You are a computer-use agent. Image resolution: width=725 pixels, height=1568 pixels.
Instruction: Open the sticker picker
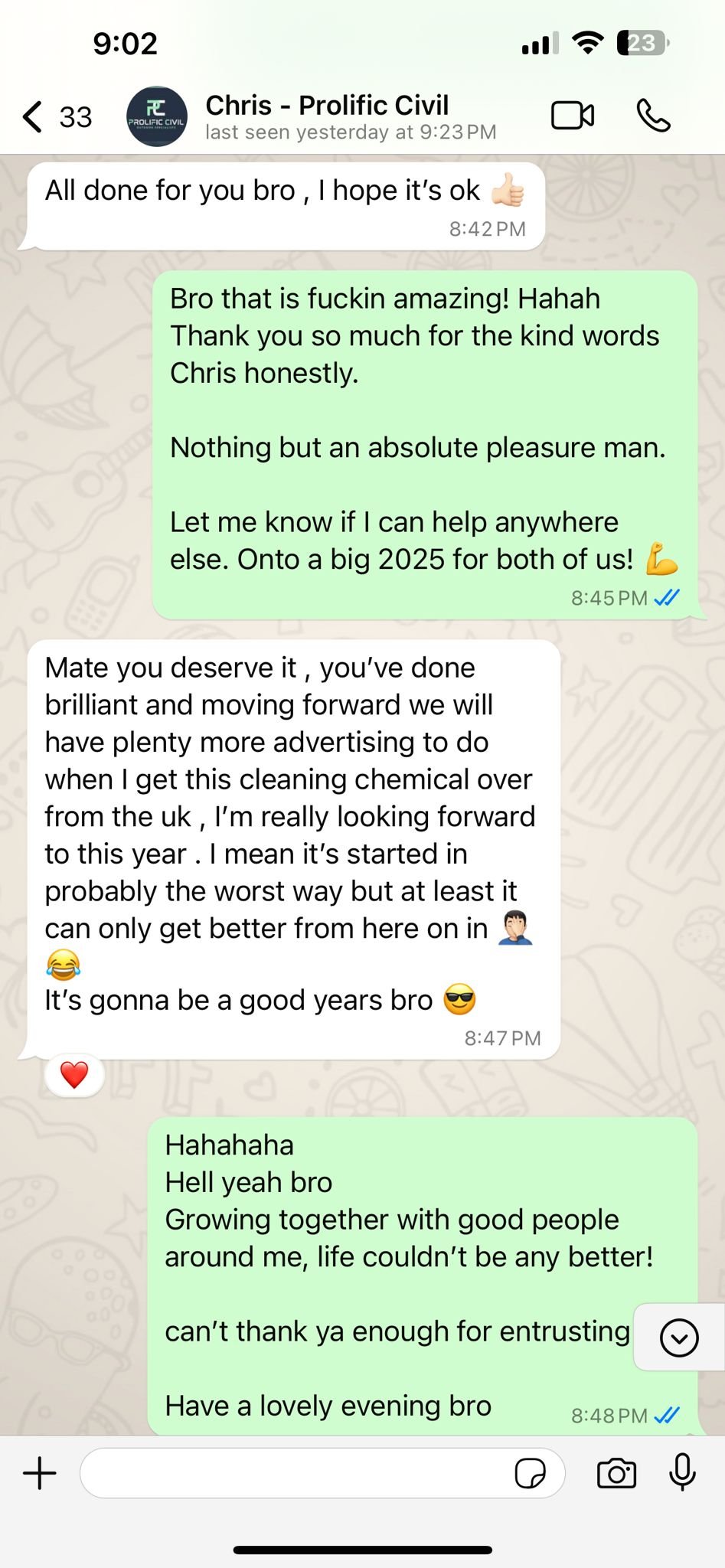tap(530, 1473)
